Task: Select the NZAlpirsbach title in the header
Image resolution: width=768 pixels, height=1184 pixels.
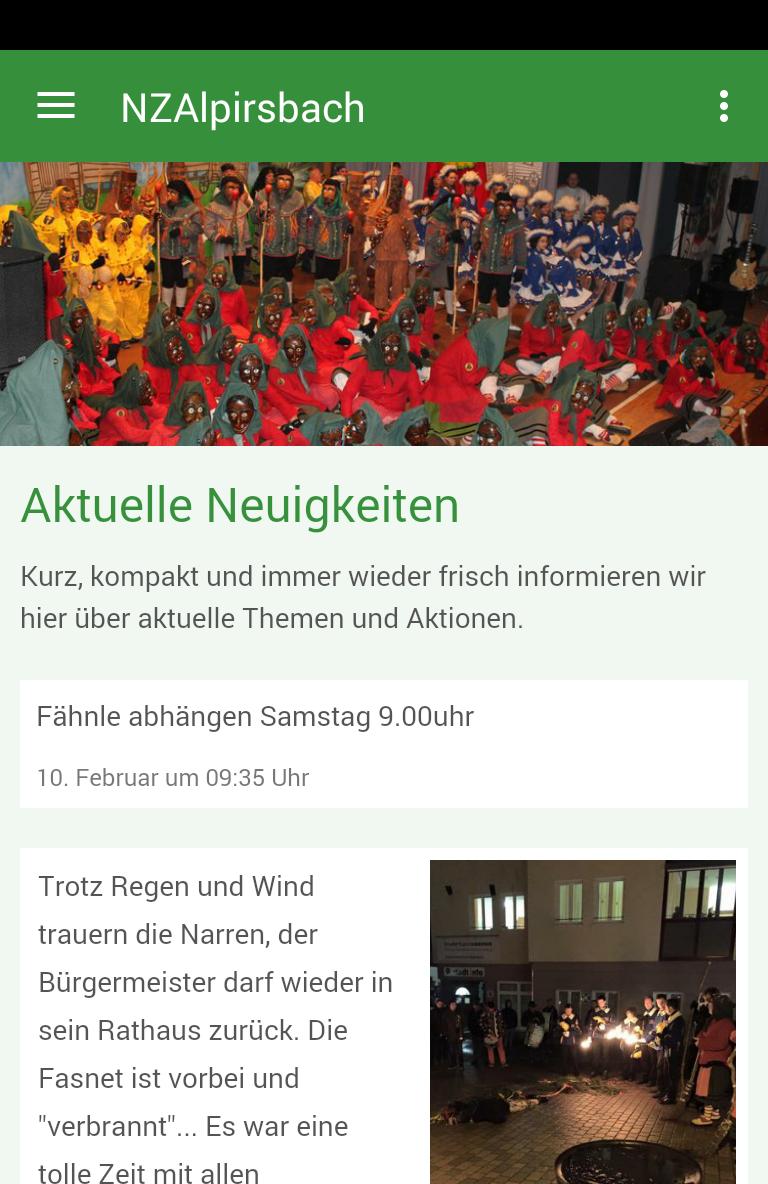Action: pos(242,107)
